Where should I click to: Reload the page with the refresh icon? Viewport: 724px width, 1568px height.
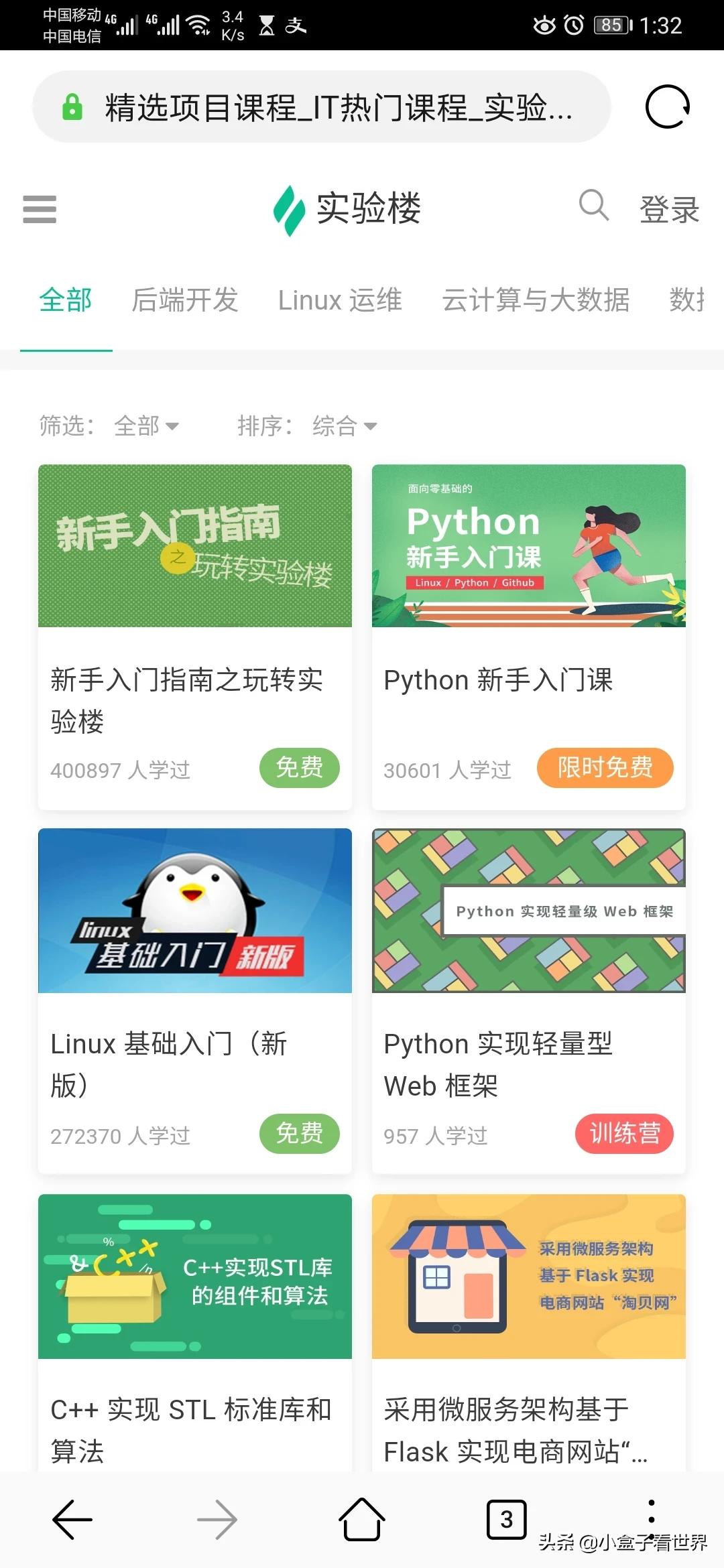pyautogui.click(x=667, y=107)
